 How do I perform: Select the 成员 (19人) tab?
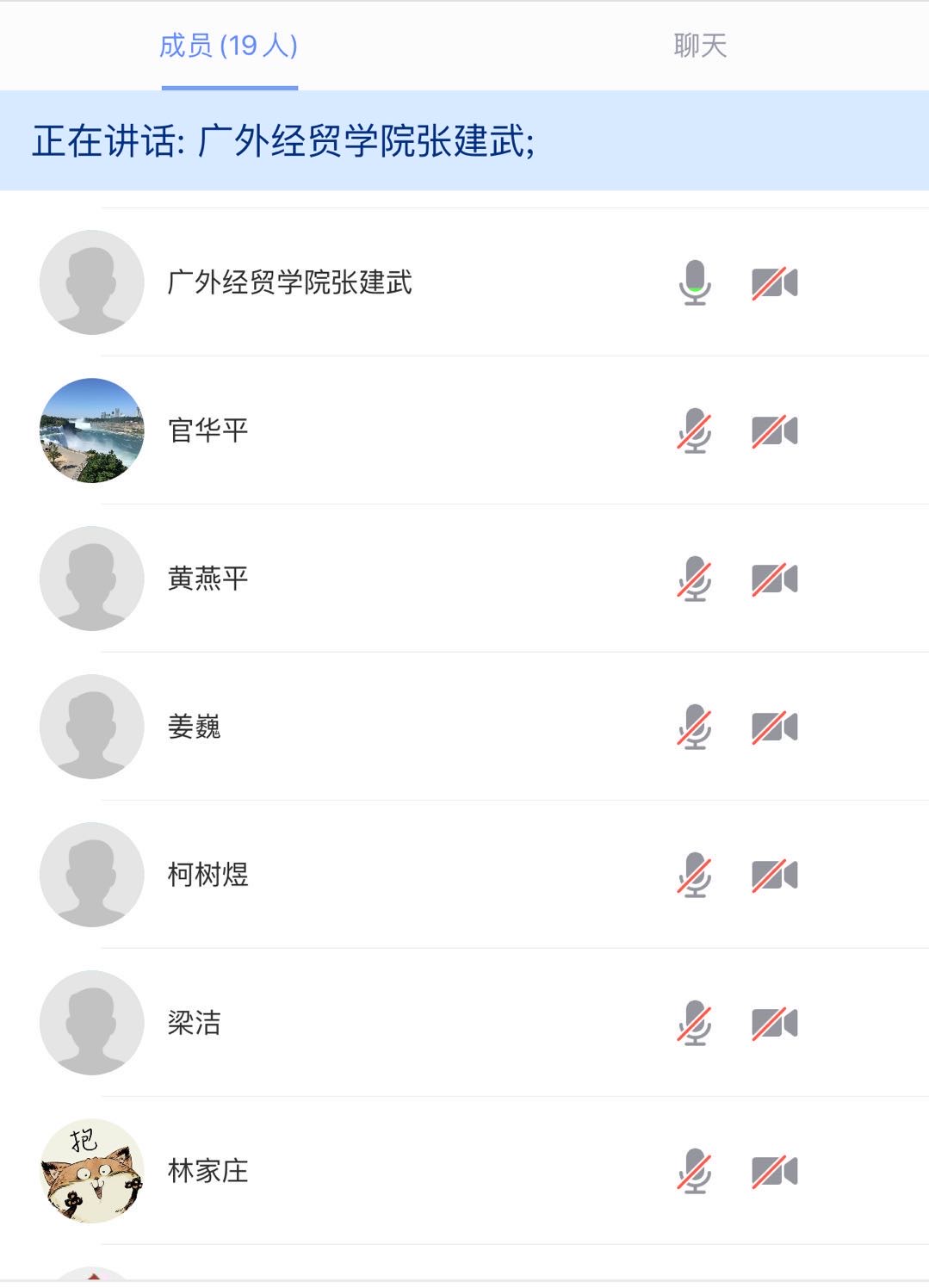tap(229, 46)
